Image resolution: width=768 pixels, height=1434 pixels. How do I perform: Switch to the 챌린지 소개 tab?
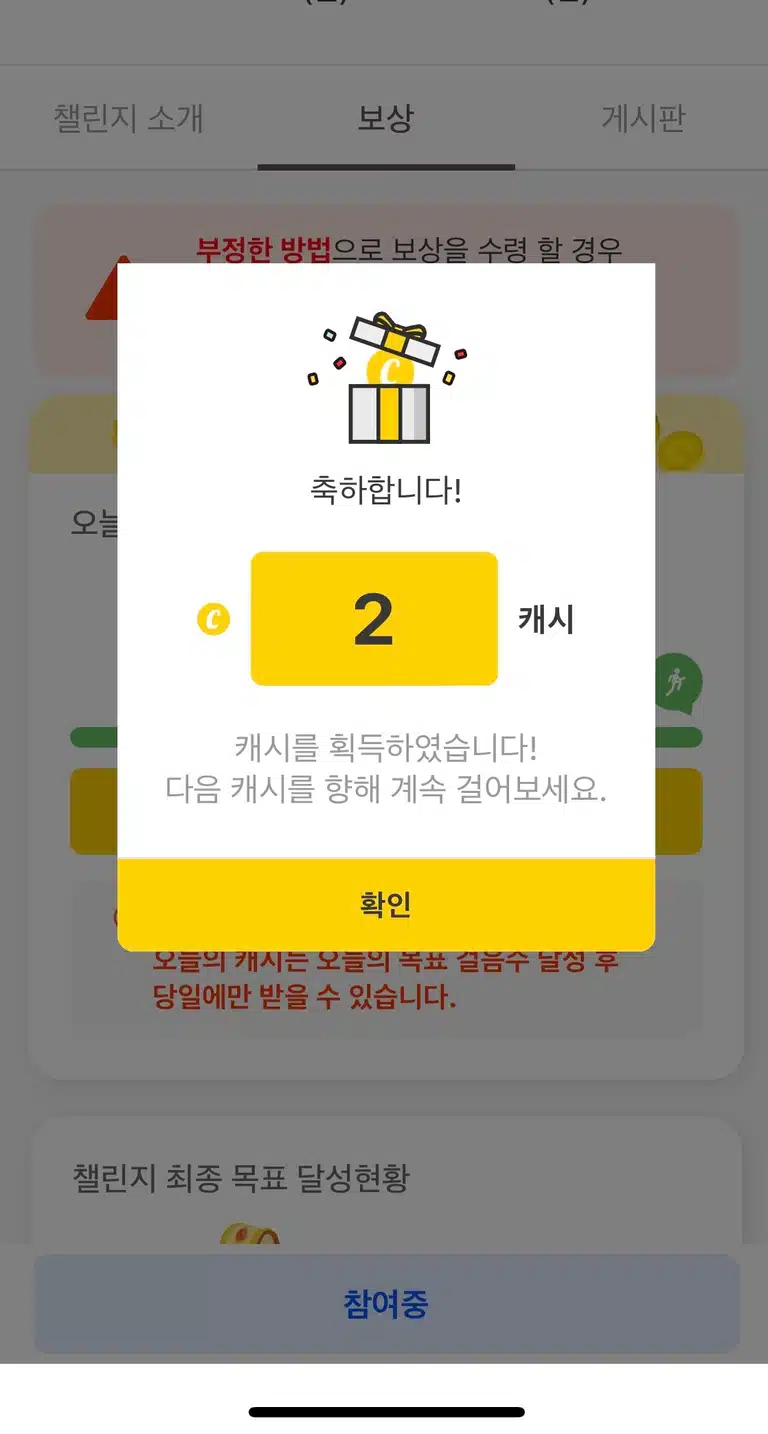point(128,118)
